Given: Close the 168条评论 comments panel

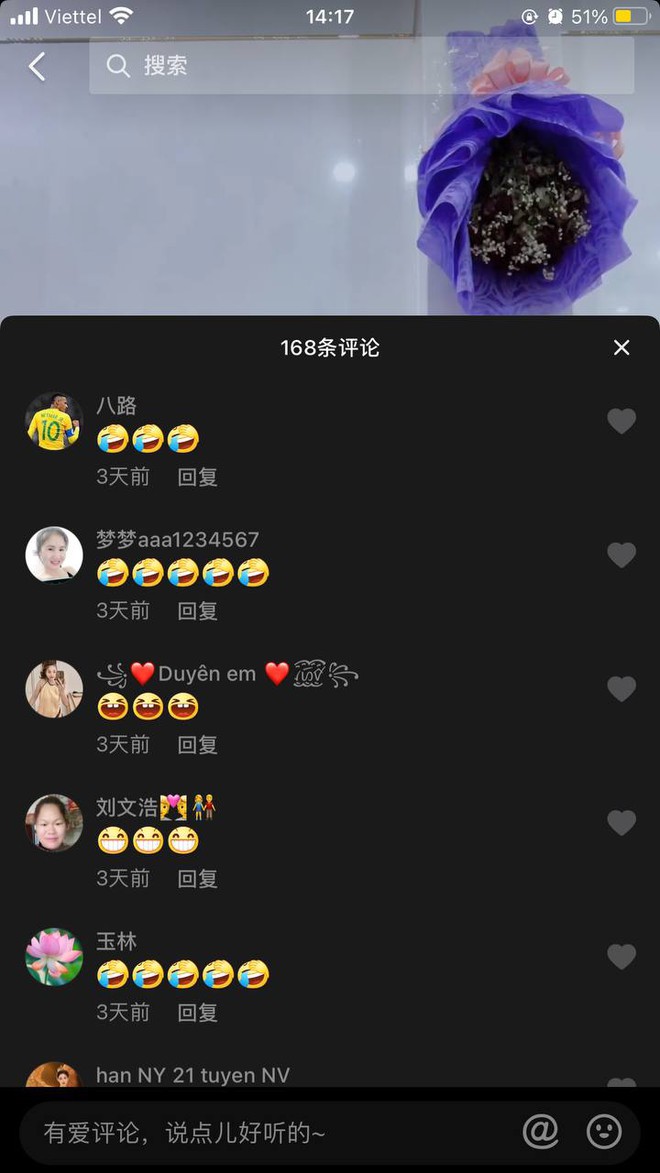Looking at the screenshot, I should point(621,347).
